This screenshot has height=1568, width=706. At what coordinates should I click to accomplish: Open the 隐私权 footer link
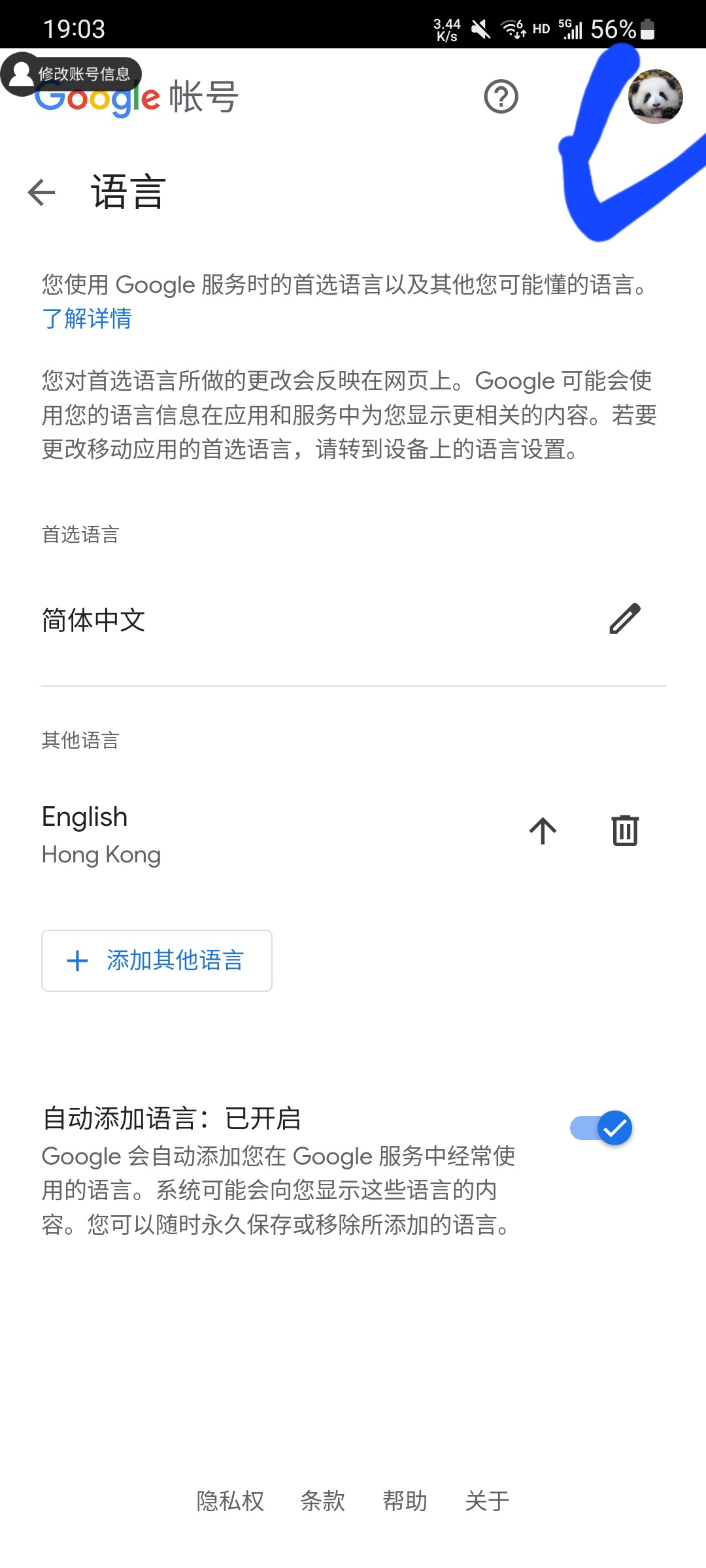230,1501
